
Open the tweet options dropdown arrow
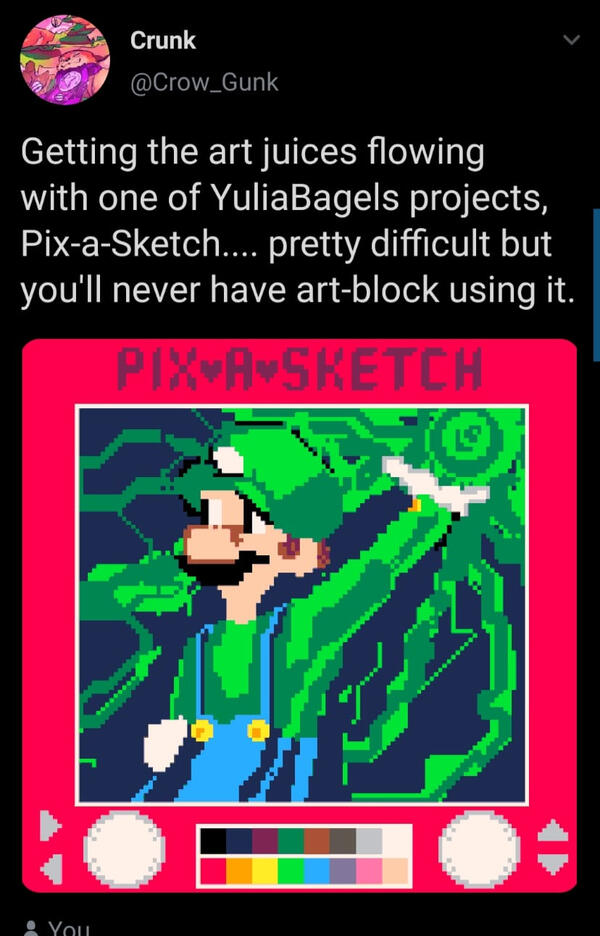(x=571, y=41)
